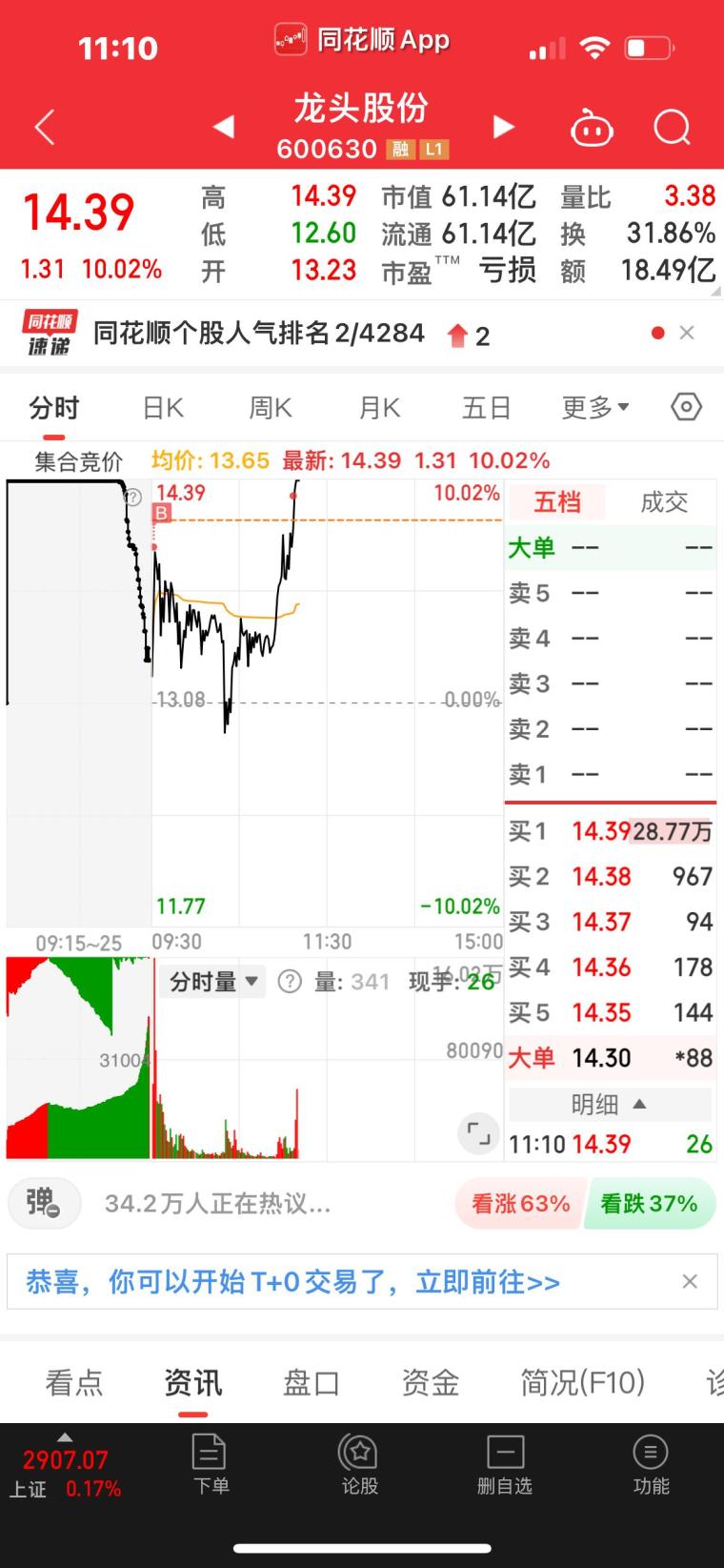
Task: Select the 月K chart tab
Action: tap(379, 408)
